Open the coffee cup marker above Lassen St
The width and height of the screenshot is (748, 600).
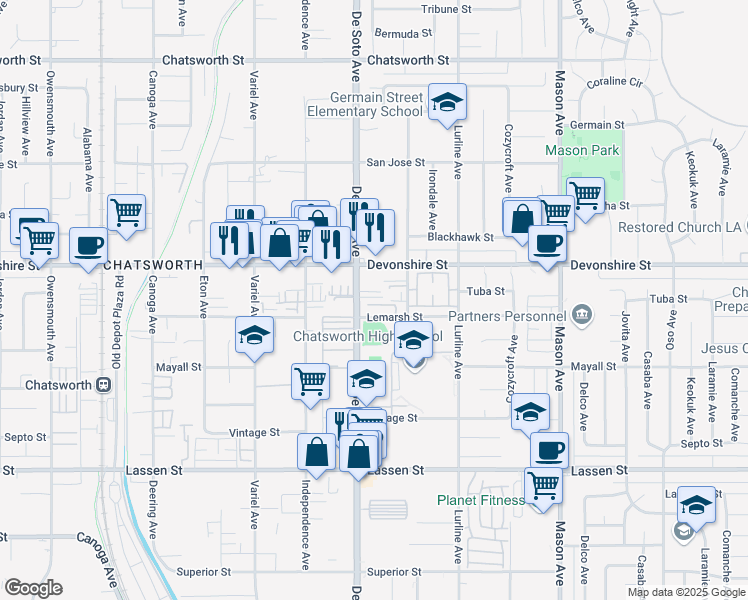coord(548,451)
